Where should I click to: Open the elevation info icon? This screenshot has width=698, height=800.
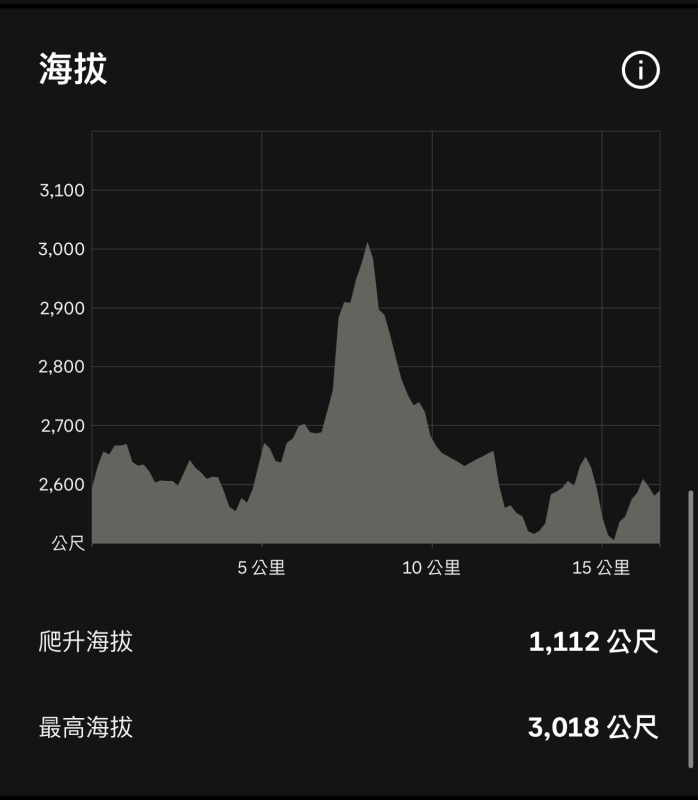[641, 71]
